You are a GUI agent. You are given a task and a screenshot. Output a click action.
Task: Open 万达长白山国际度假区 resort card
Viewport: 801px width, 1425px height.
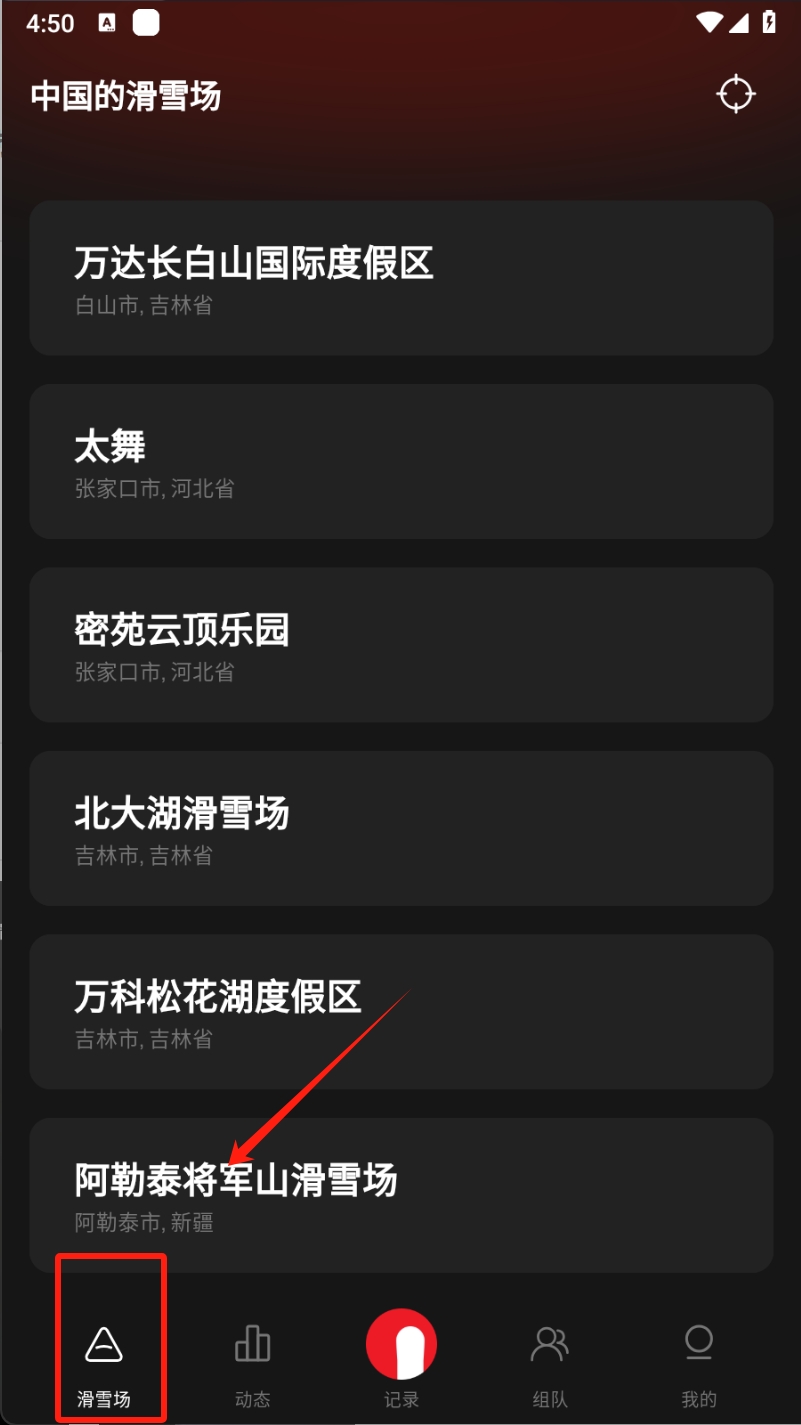click(x=400, y=278)
